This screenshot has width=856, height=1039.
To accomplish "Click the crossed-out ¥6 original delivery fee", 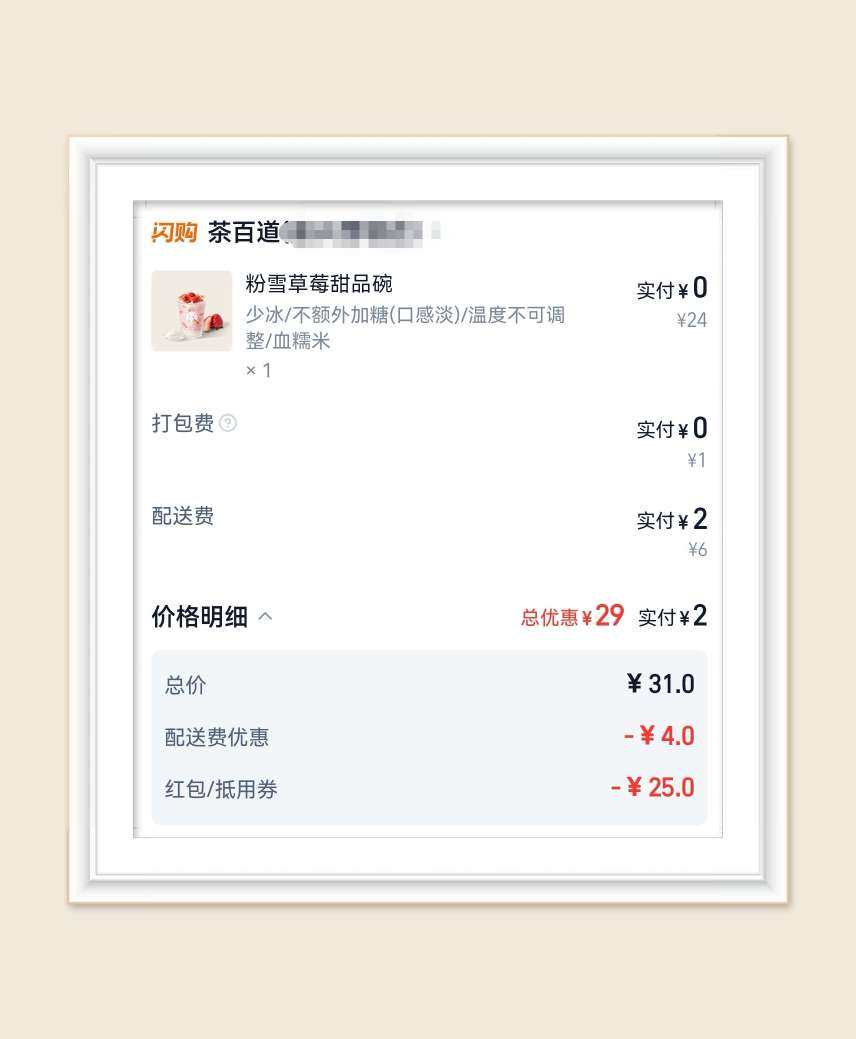I will [x=698, y=548].
